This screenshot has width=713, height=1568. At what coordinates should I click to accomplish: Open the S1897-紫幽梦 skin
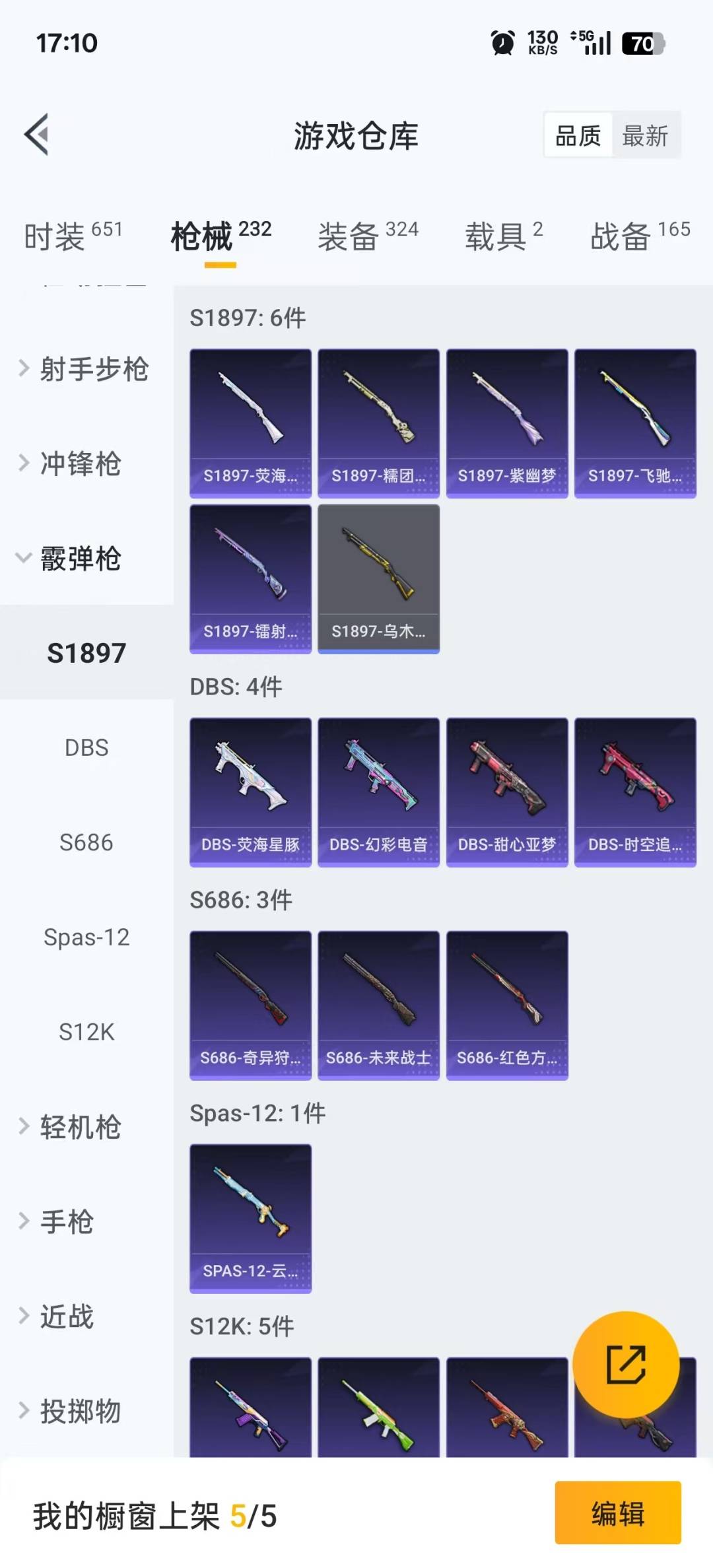[507, 423]
